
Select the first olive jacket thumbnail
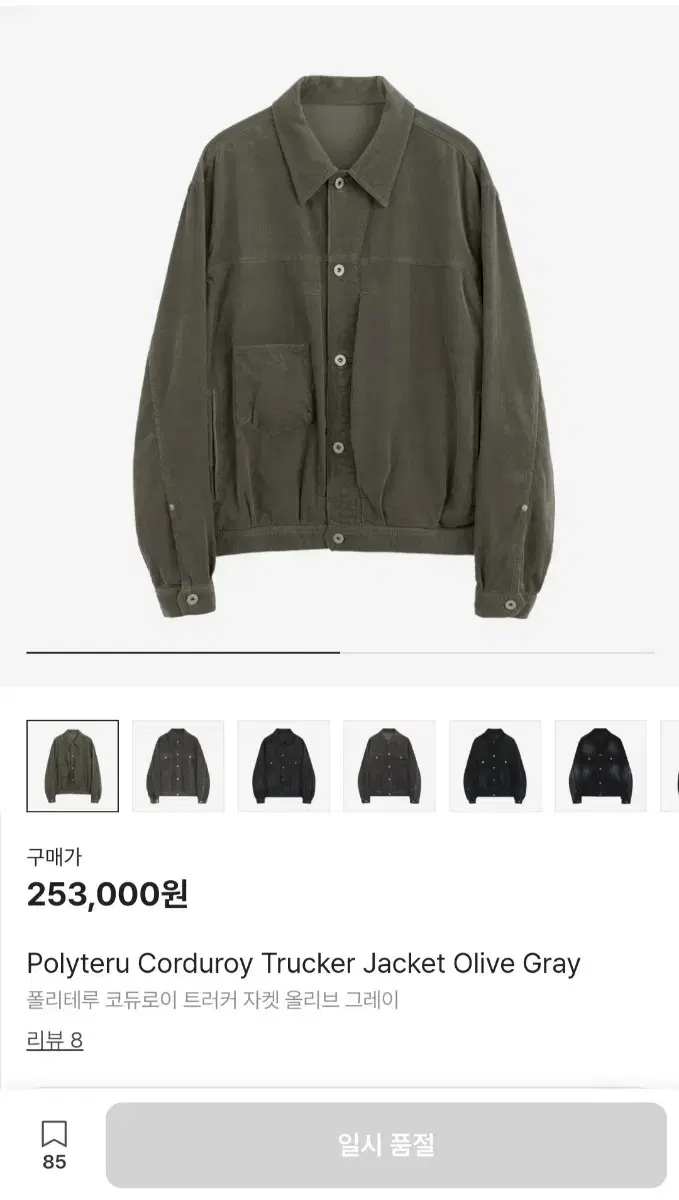click(72, 766)
